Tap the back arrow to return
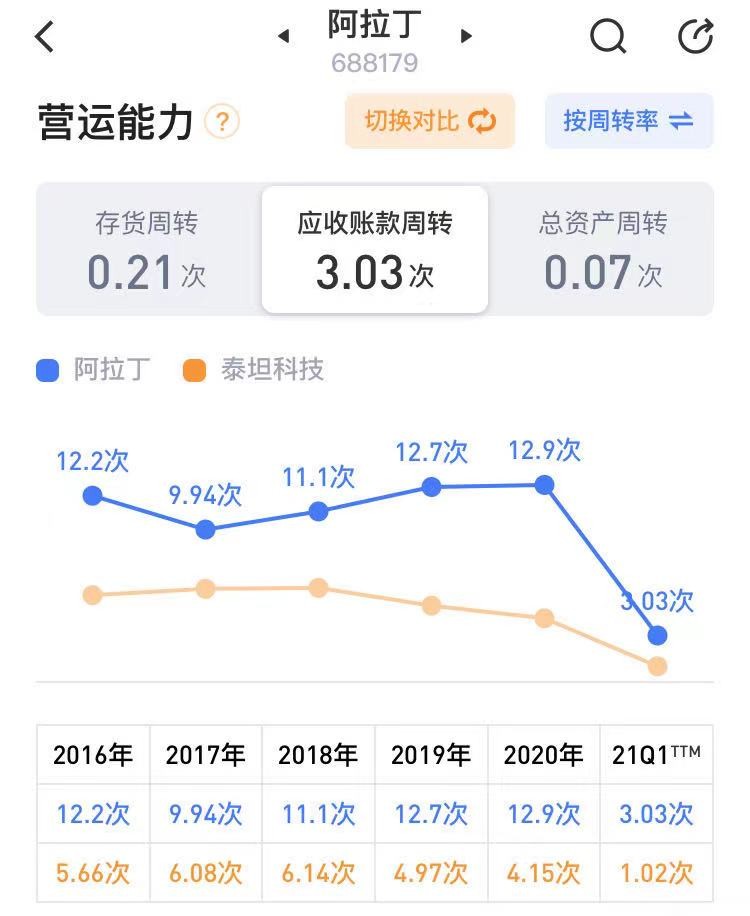 [42, 35]
